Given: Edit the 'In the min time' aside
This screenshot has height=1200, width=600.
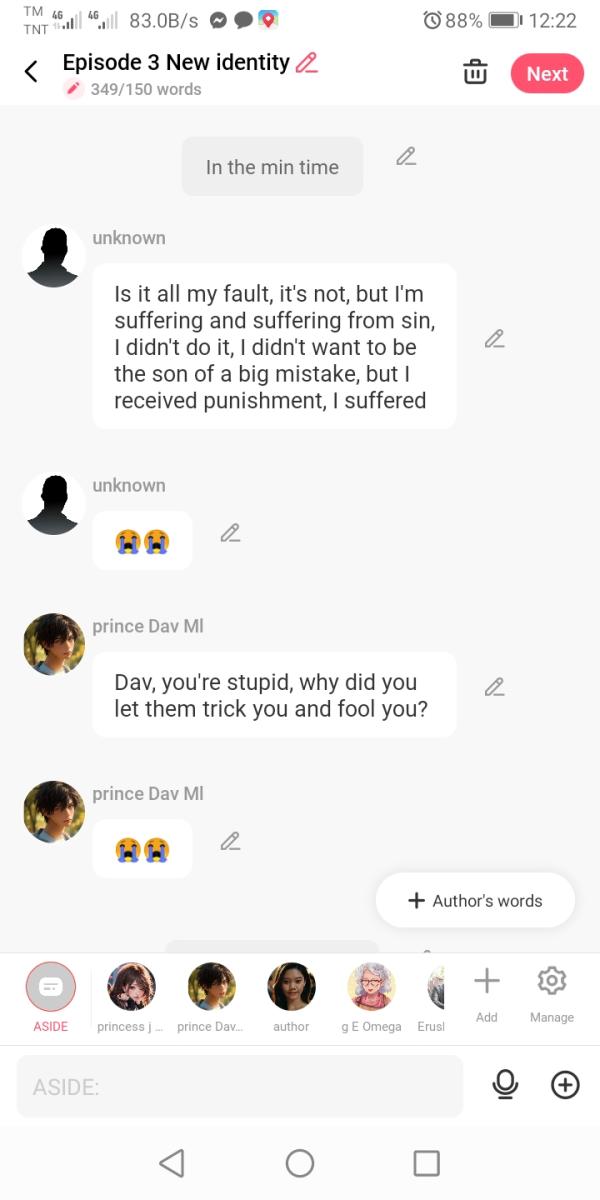Looking at the screenshot, I should pyautogui.click(x=405, y=156).
